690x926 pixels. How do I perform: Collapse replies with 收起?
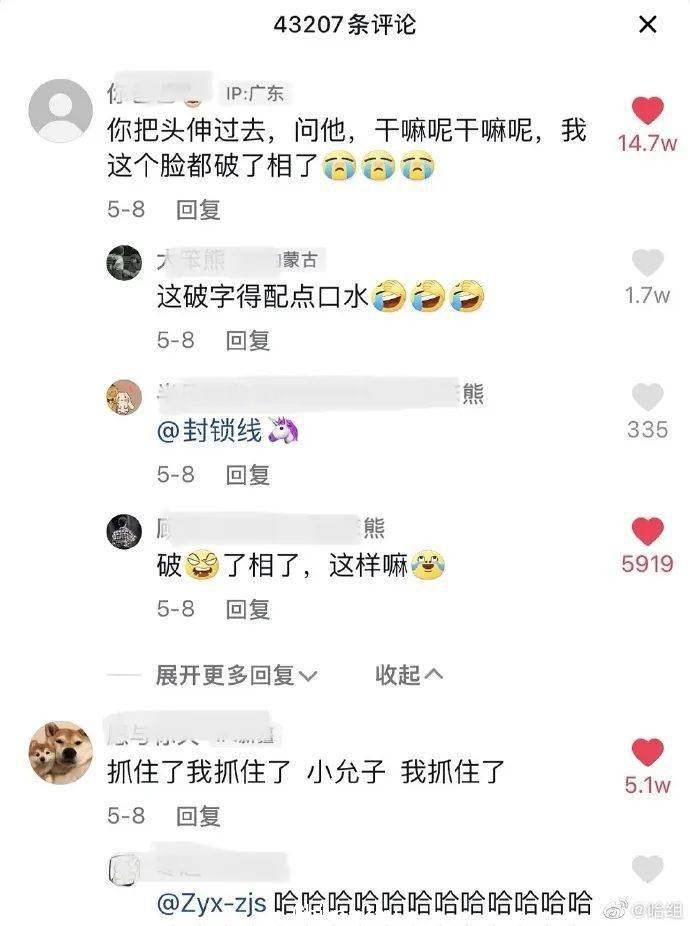pyautogui.click(x=408, y=676)
